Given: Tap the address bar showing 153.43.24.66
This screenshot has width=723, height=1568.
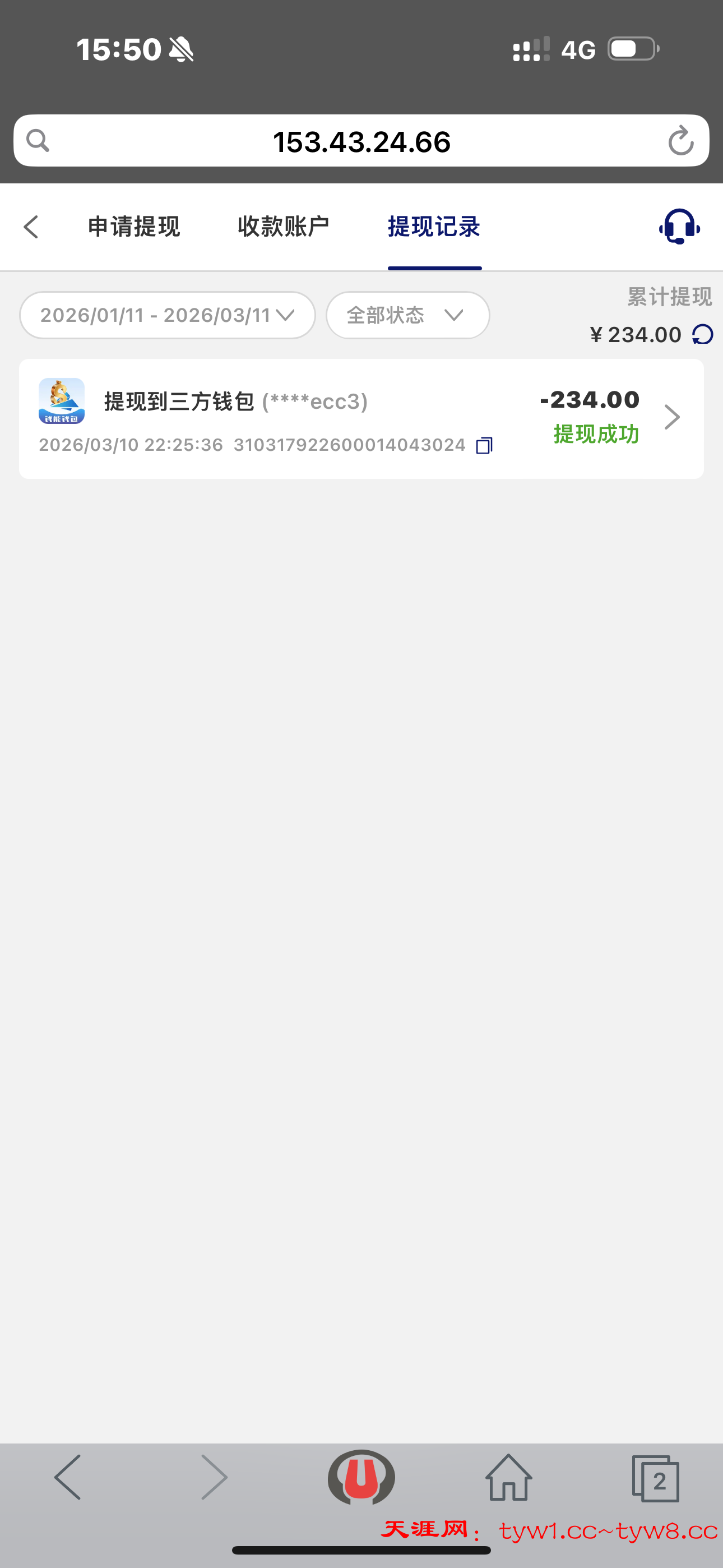Looking at the screenshot, I should [x=361, y=141].
